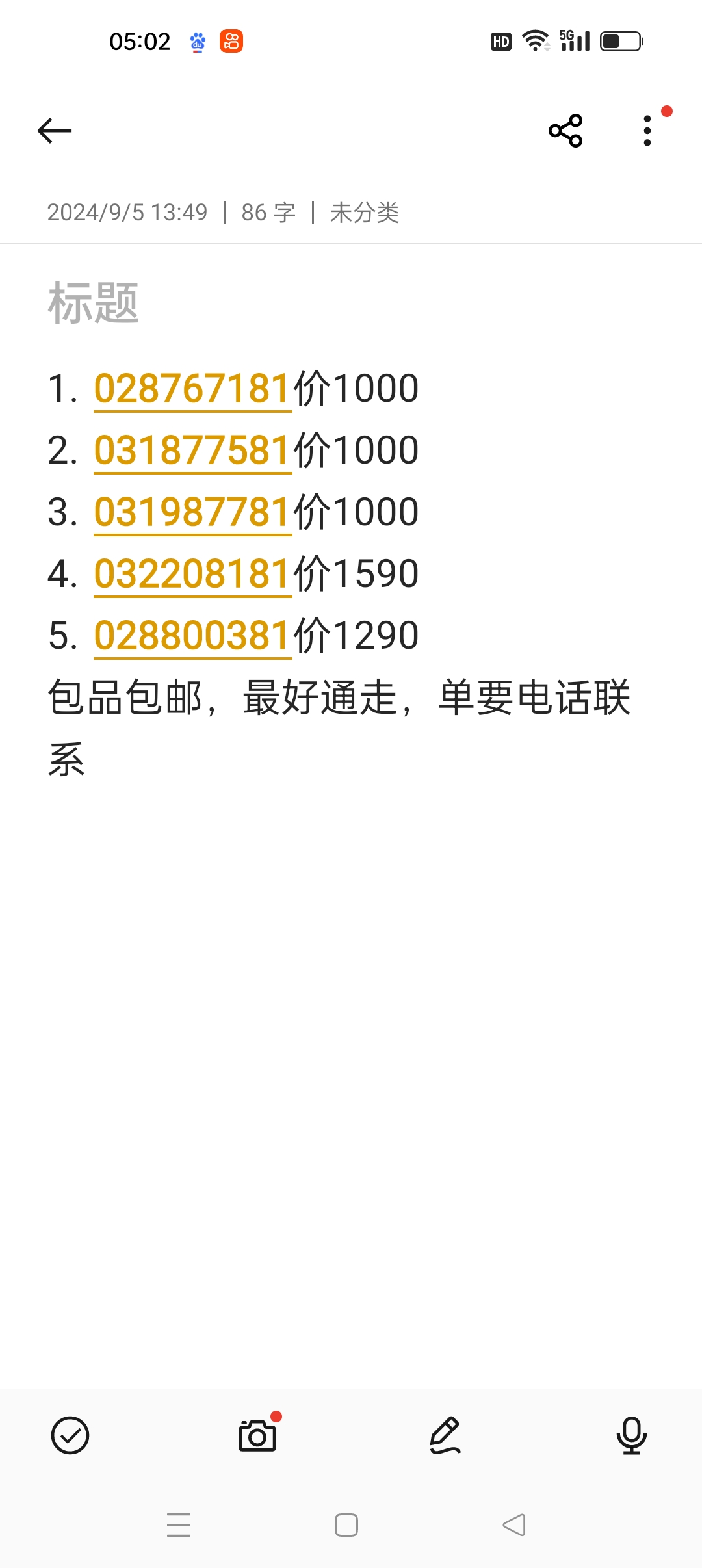Start voice input with the microphone
This screenshot has height=1568, width=702.
pos(632,1435)
